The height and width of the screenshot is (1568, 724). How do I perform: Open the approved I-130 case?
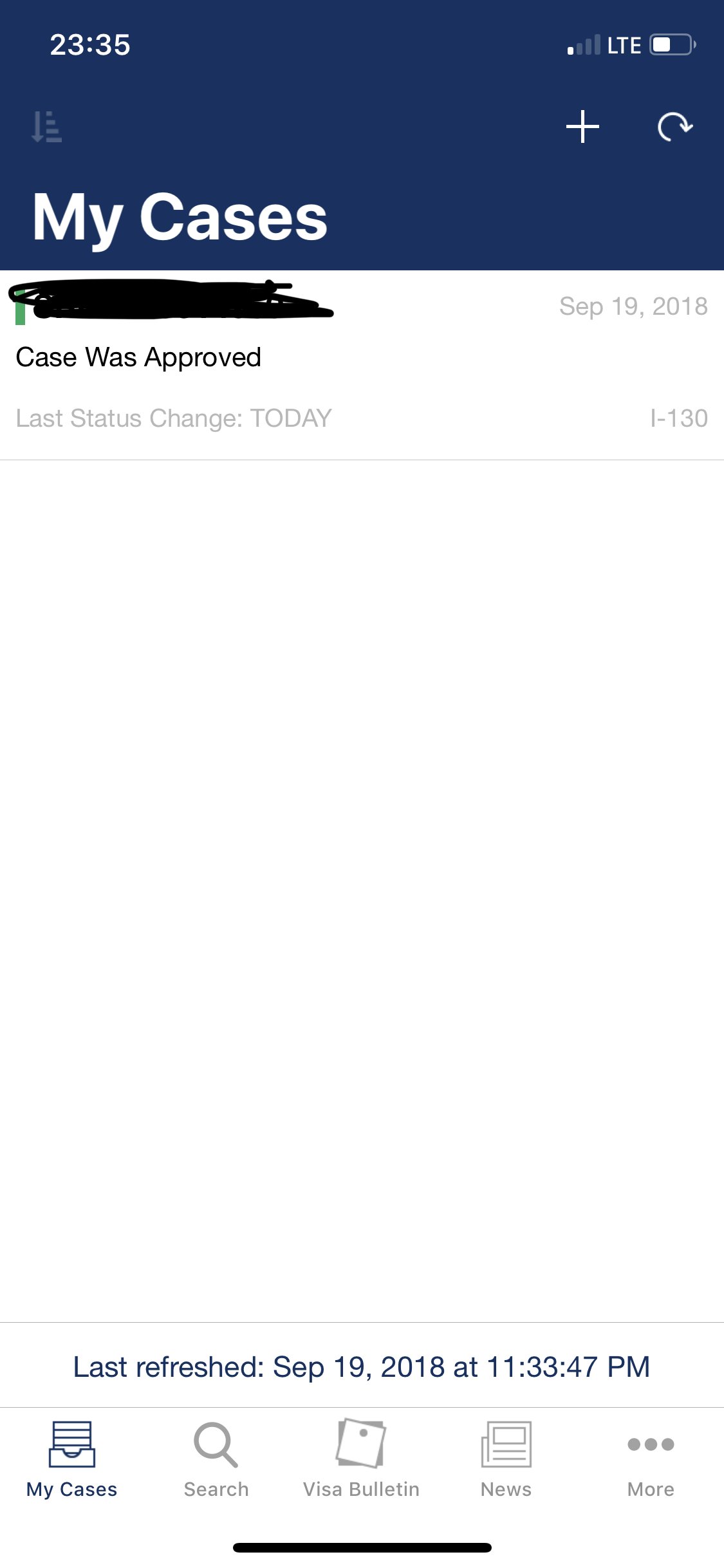362,365
